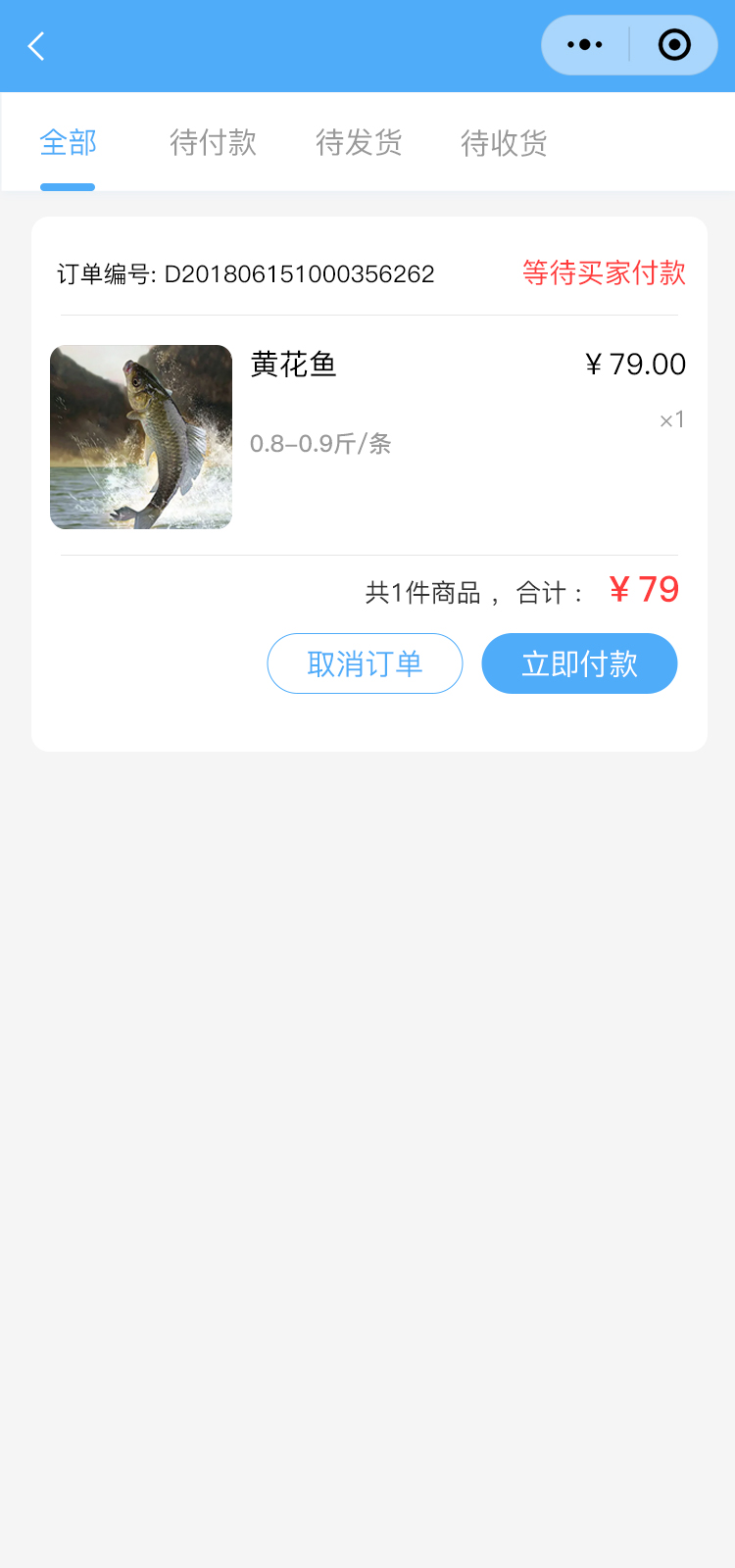
Task: Pay now with 立即付款
Action: tap(579, 663)
